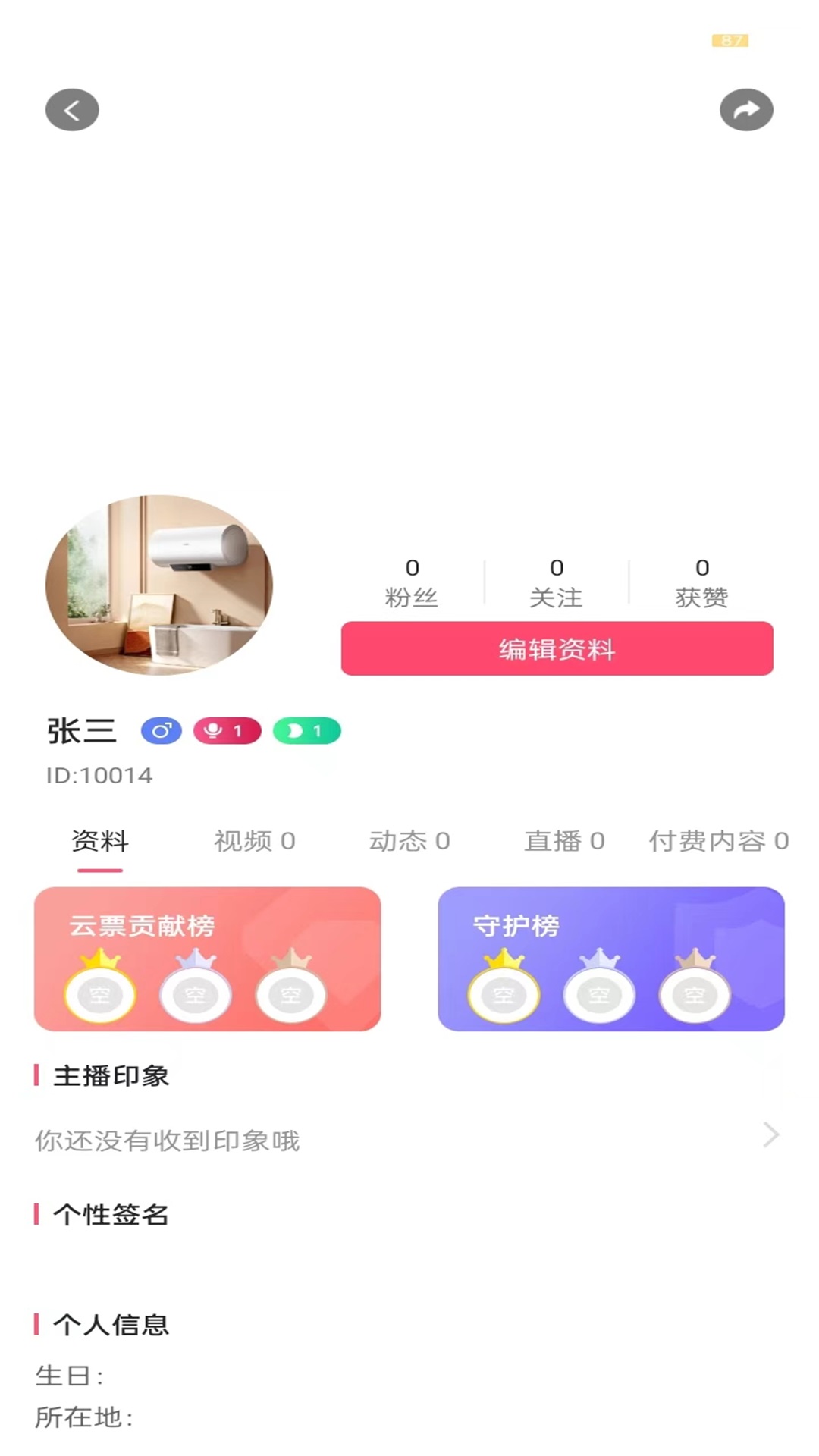The width and height of the screenshot is (819, 1456).
Task: Tap the green level badge next to microphone
Action: (x=306, y=730)
